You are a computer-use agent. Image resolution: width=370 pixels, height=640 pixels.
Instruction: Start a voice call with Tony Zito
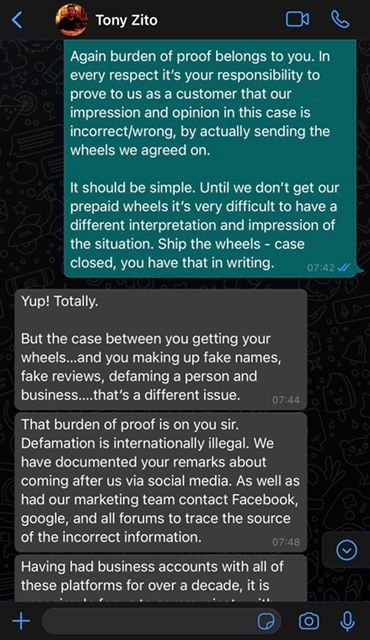click(x=340, y=19)
